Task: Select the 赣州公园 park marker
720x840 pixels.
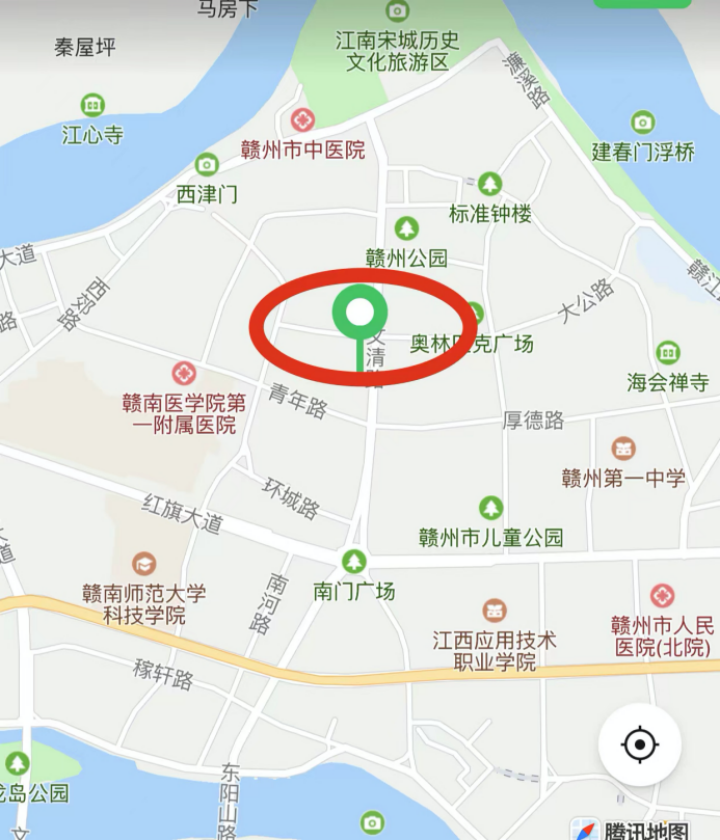Action: click(406, 229)
